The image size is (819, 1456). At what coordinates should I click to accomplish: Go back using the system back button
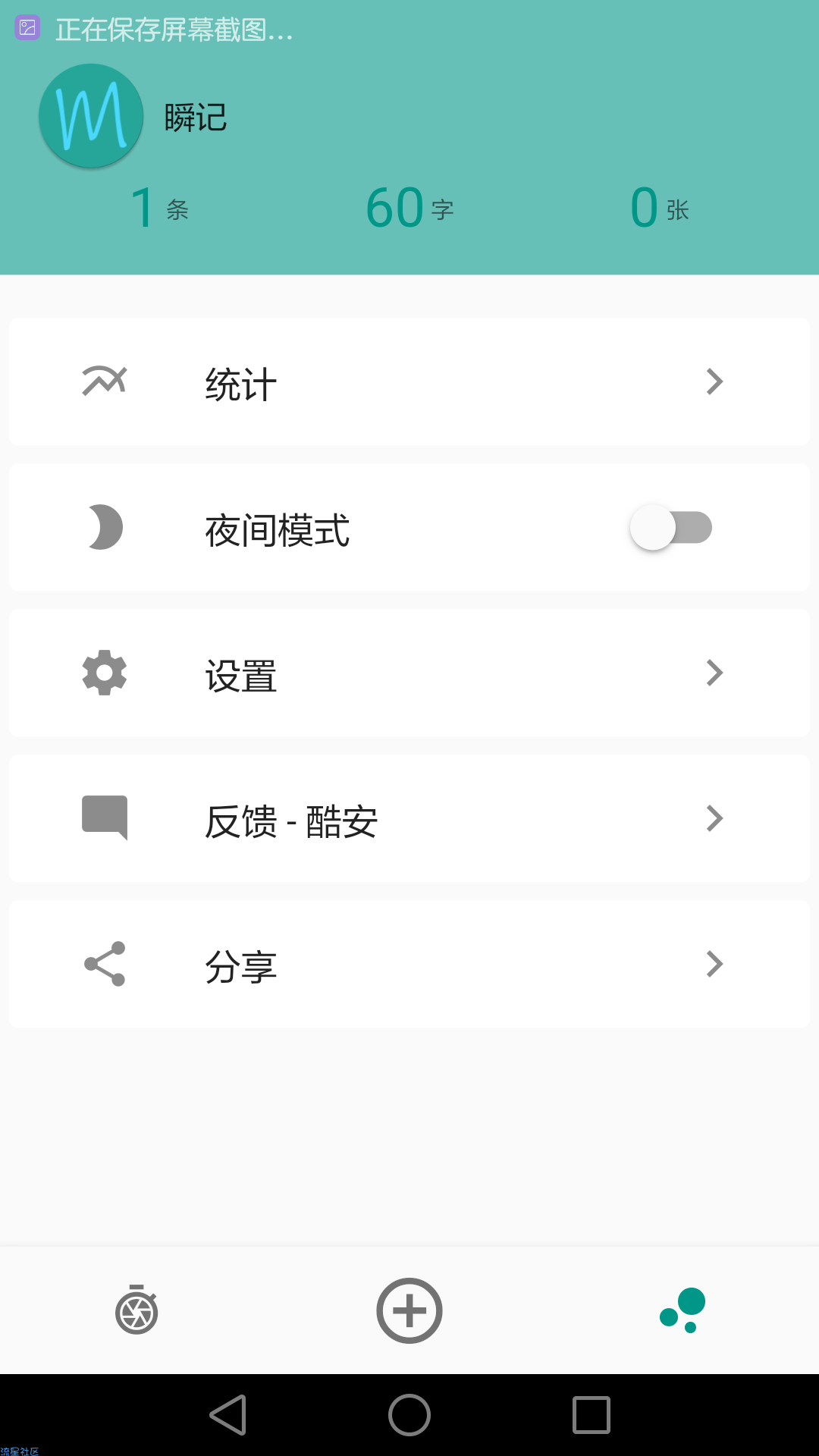click(227, 1415)
